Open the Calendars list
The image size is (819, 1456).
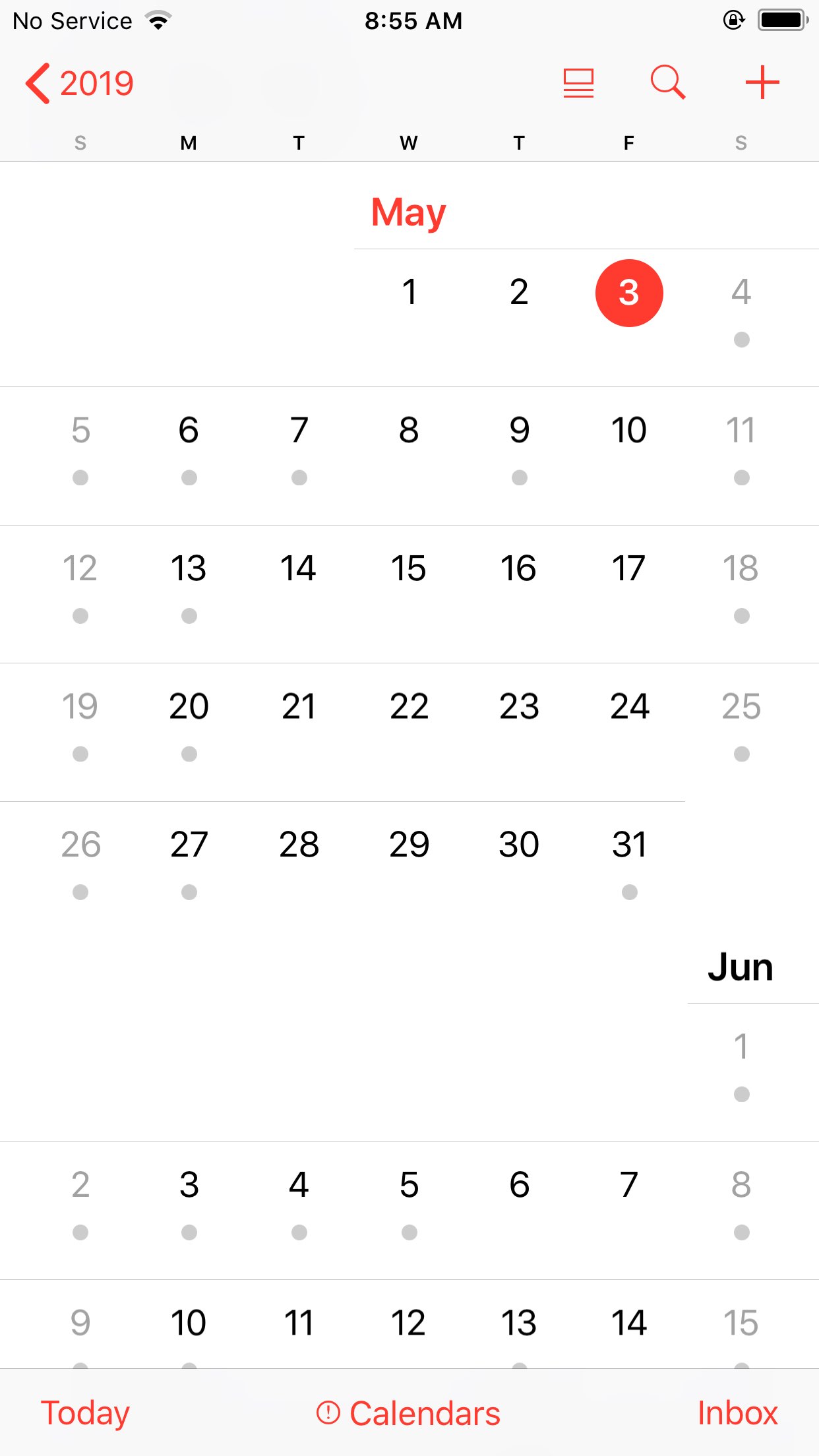click(409, 1413)
